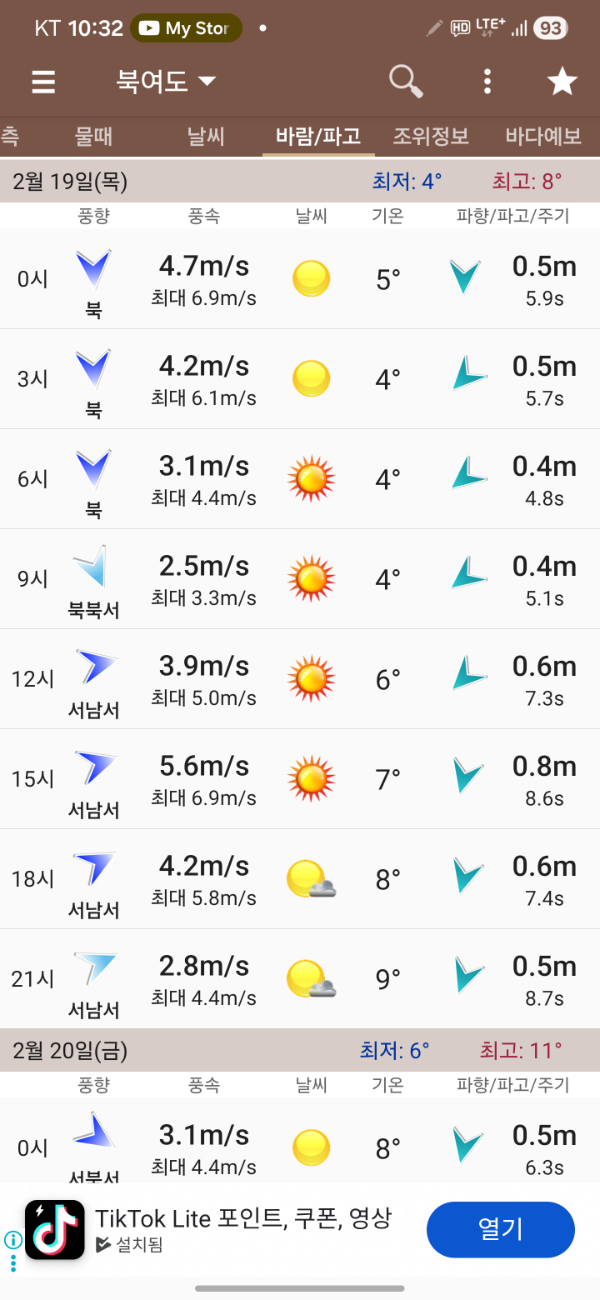Select the 바람/파고 tab
This screenshot has width=600, height=1300.
coord(318,136)
